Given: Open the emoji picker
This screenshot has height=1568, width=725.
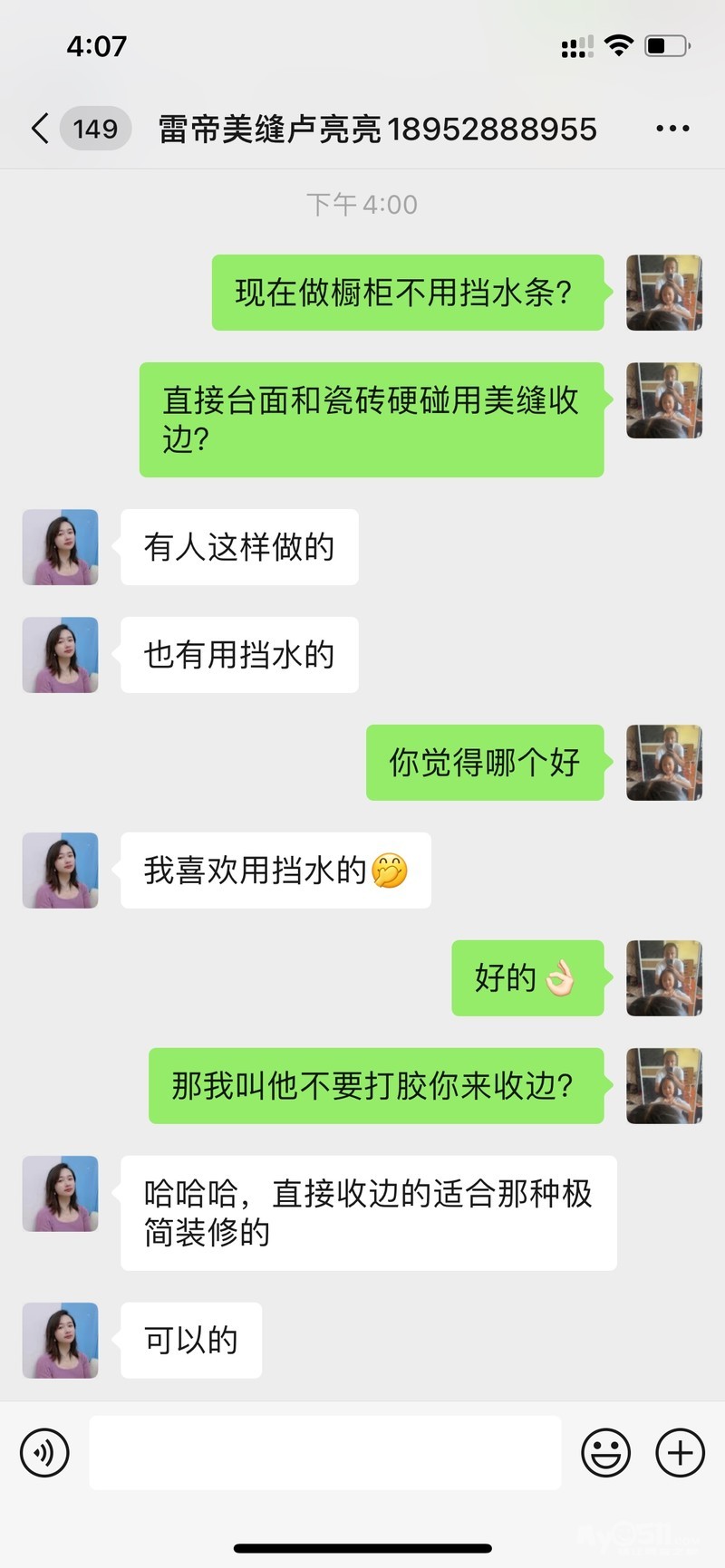Looking at the screenshot, I should click(605, 1453).
